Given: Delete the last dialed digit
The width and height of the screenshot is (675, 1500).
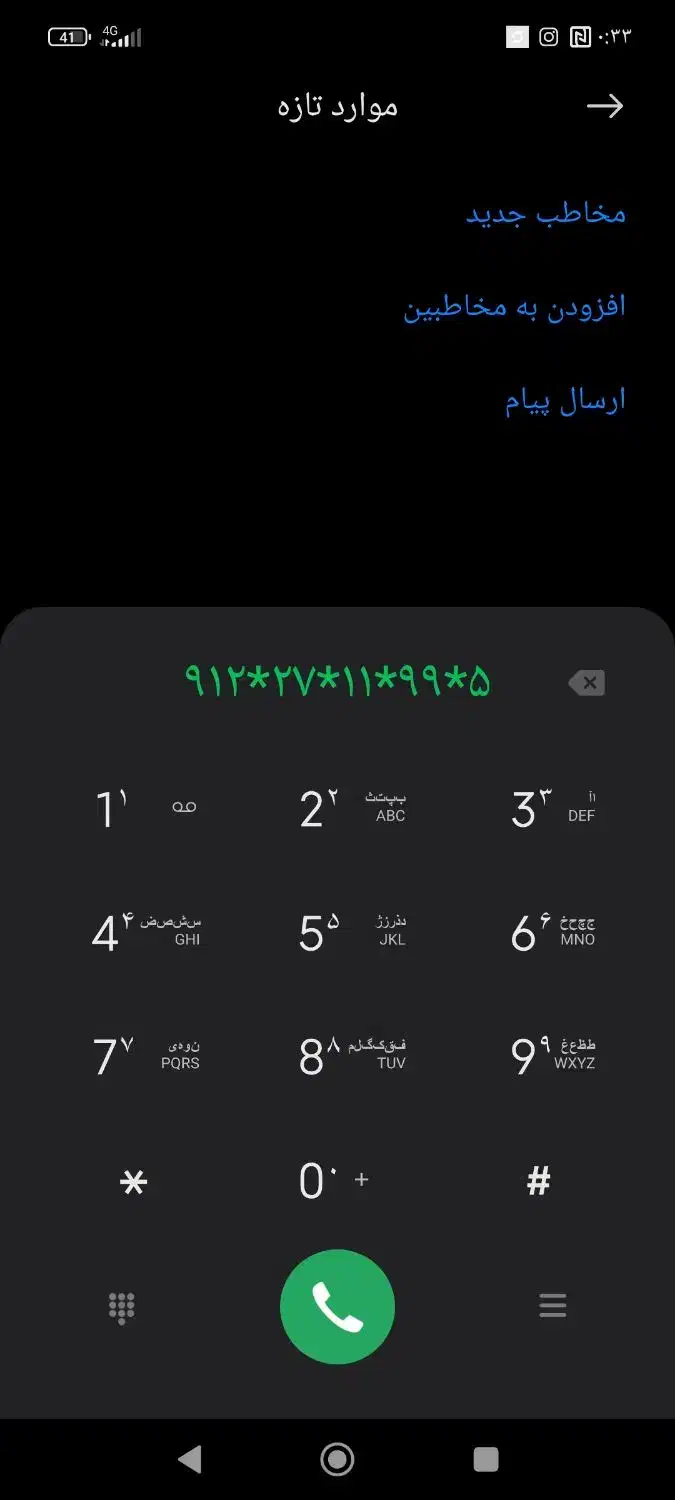Looking at the screenshot, I should [586, 683].
